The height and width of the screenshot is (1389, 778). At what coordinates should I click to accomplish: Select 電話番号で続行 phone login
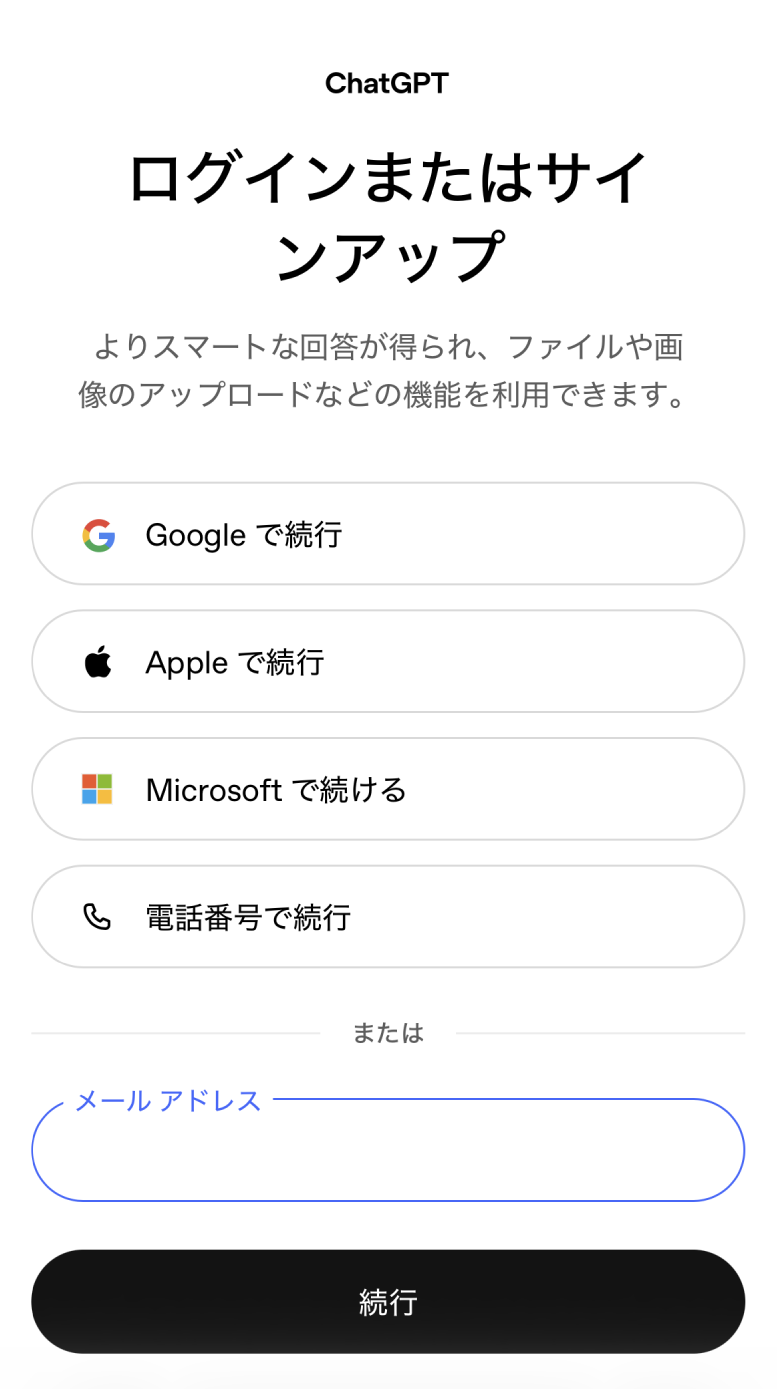click(x=388, y=916)
